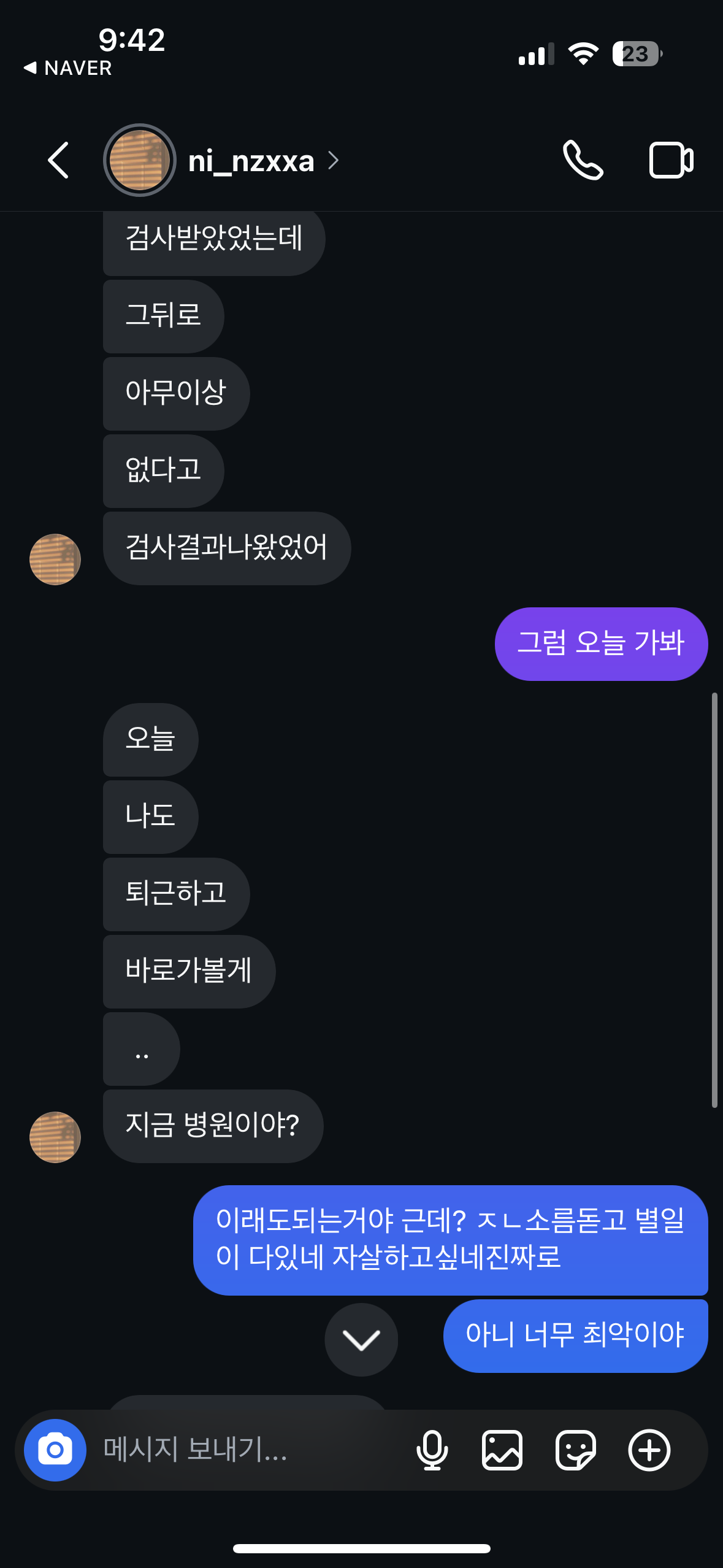Record a voice message
Viewport: 723px width, 1568px height.
[x=432, y=1450]
